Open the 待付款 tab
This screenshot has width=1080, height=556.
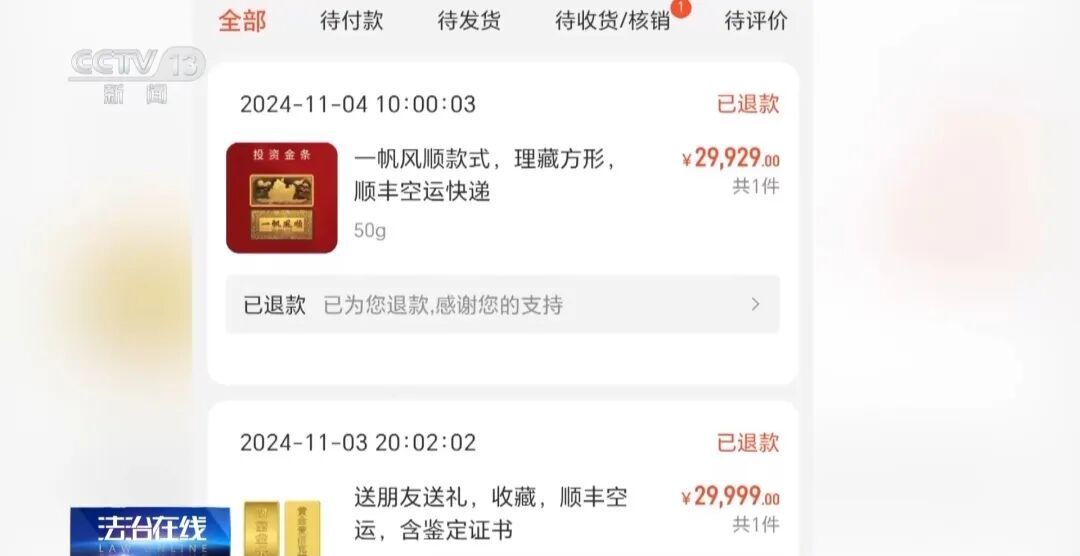tap(351, 20)
